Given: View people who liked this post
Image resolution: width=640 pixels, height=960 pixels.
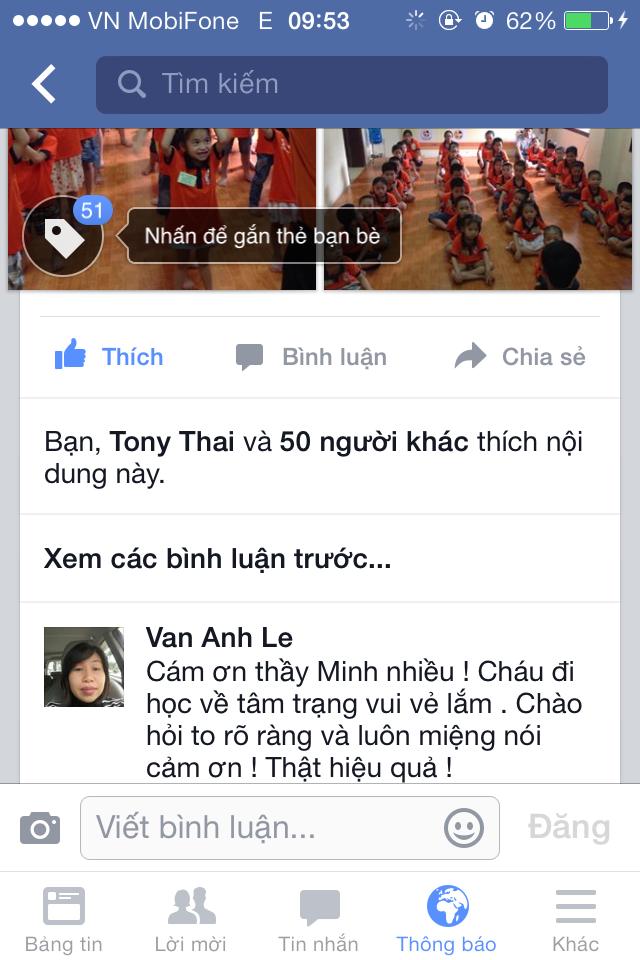Looking at the screenshot, I should [x=313, y=457].
